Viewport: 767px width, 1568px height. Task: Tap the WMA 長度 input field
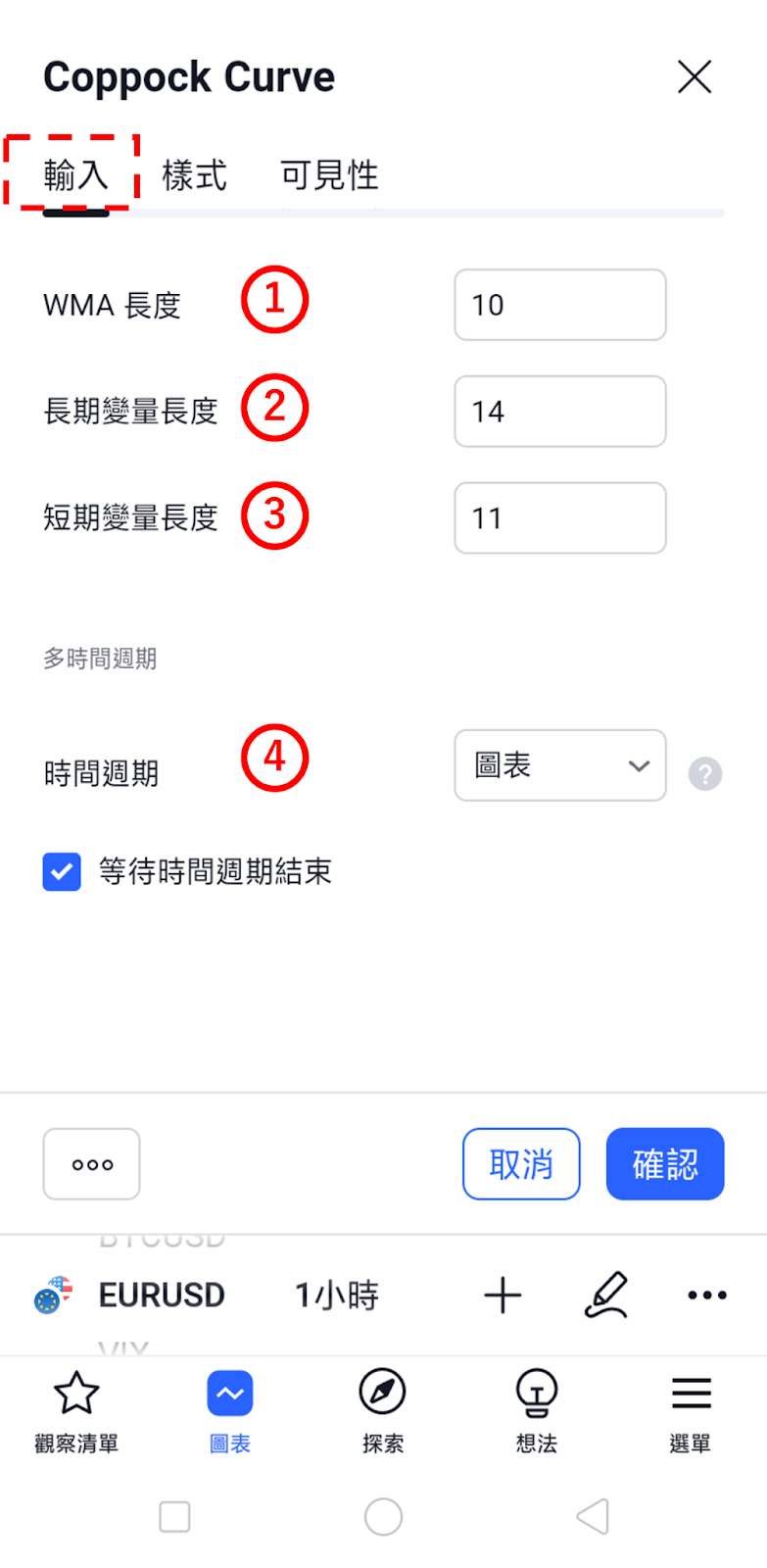point(560,305)
